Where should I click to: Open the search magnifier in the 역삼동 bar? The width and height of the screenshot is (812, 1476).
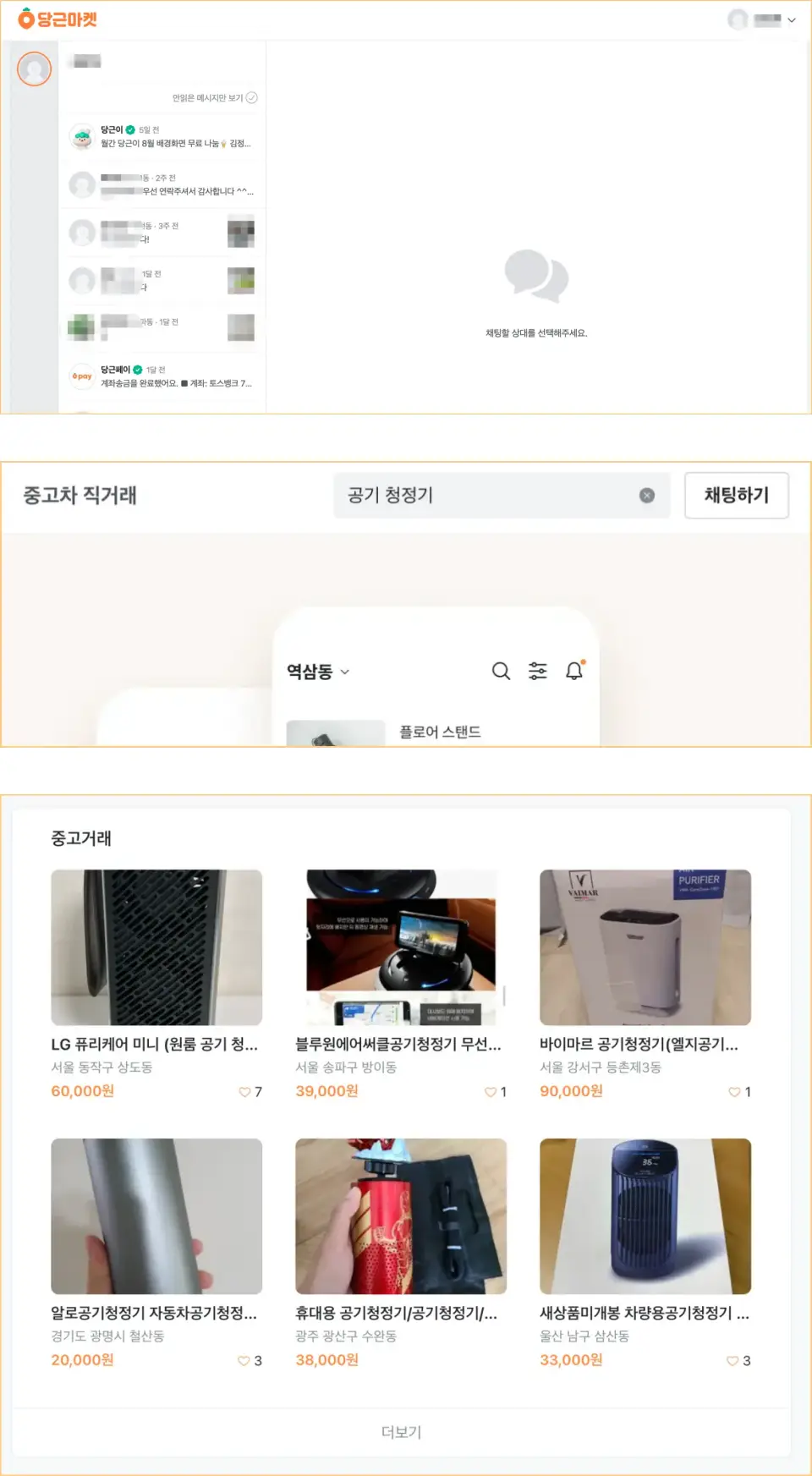501,671
